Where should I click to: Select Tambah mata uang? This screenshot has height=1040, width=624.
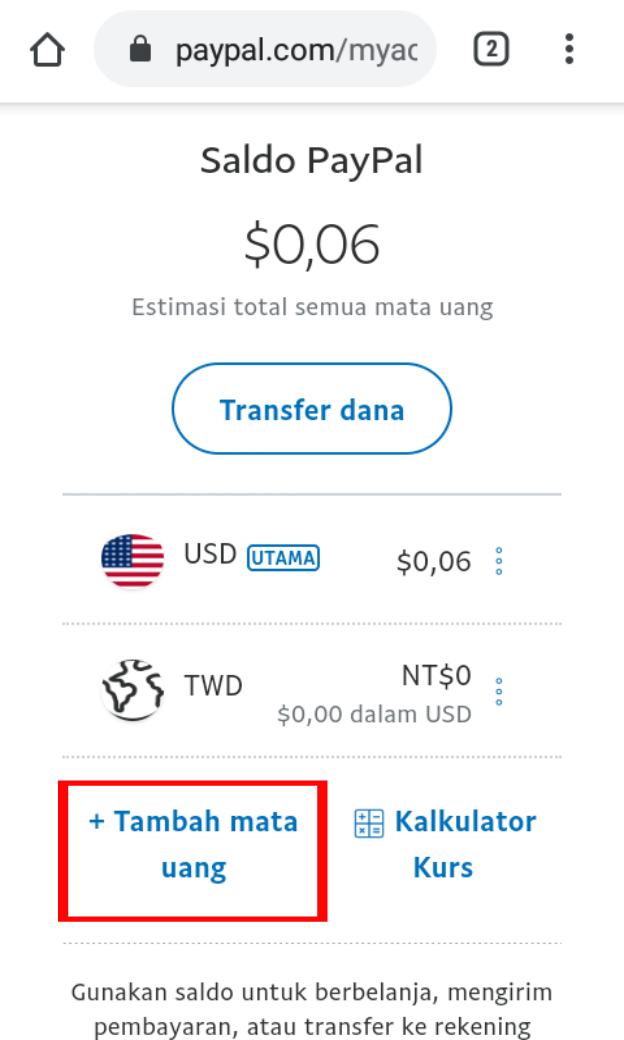point(194,845)
